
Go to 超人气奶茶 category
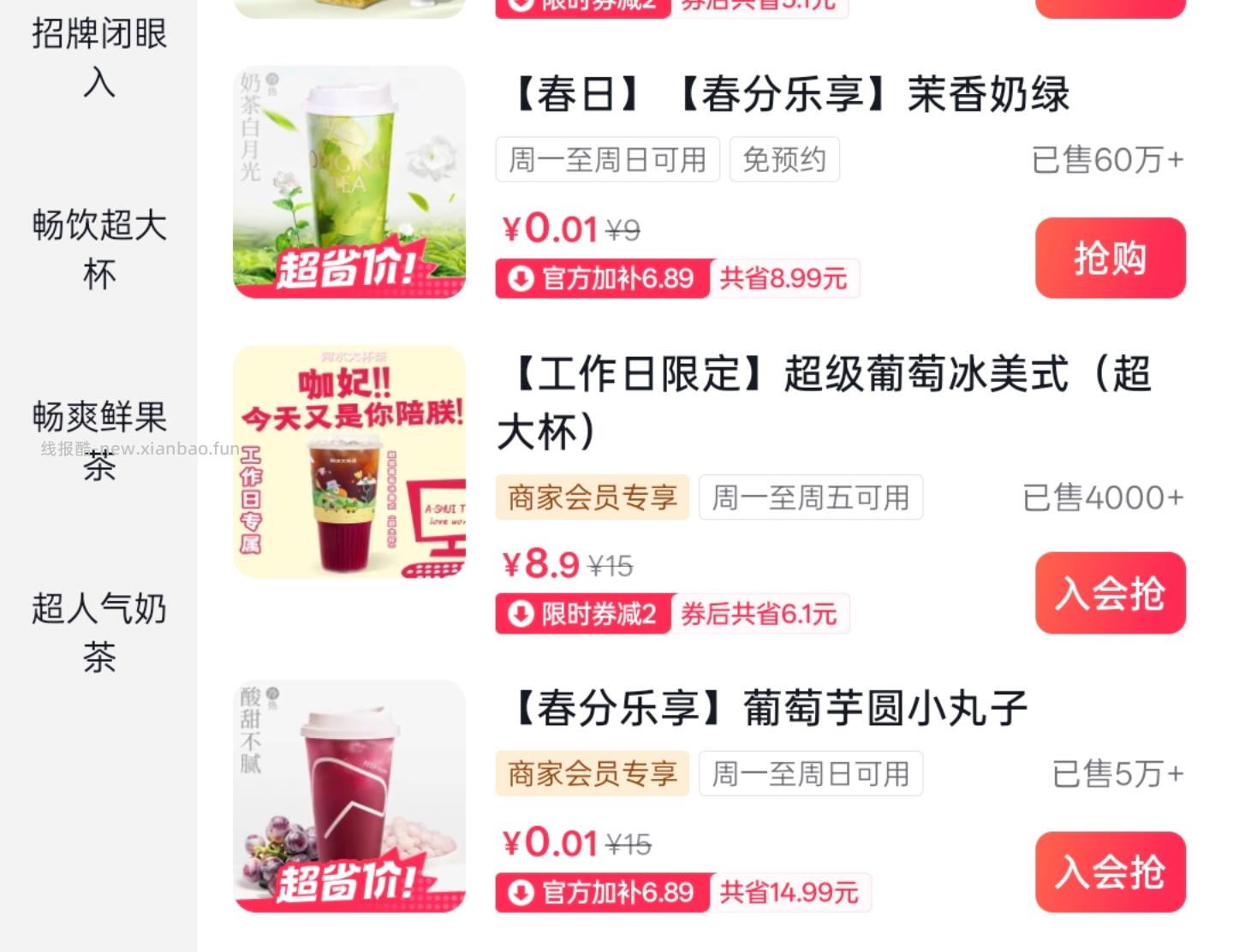[x=99, y=633]
